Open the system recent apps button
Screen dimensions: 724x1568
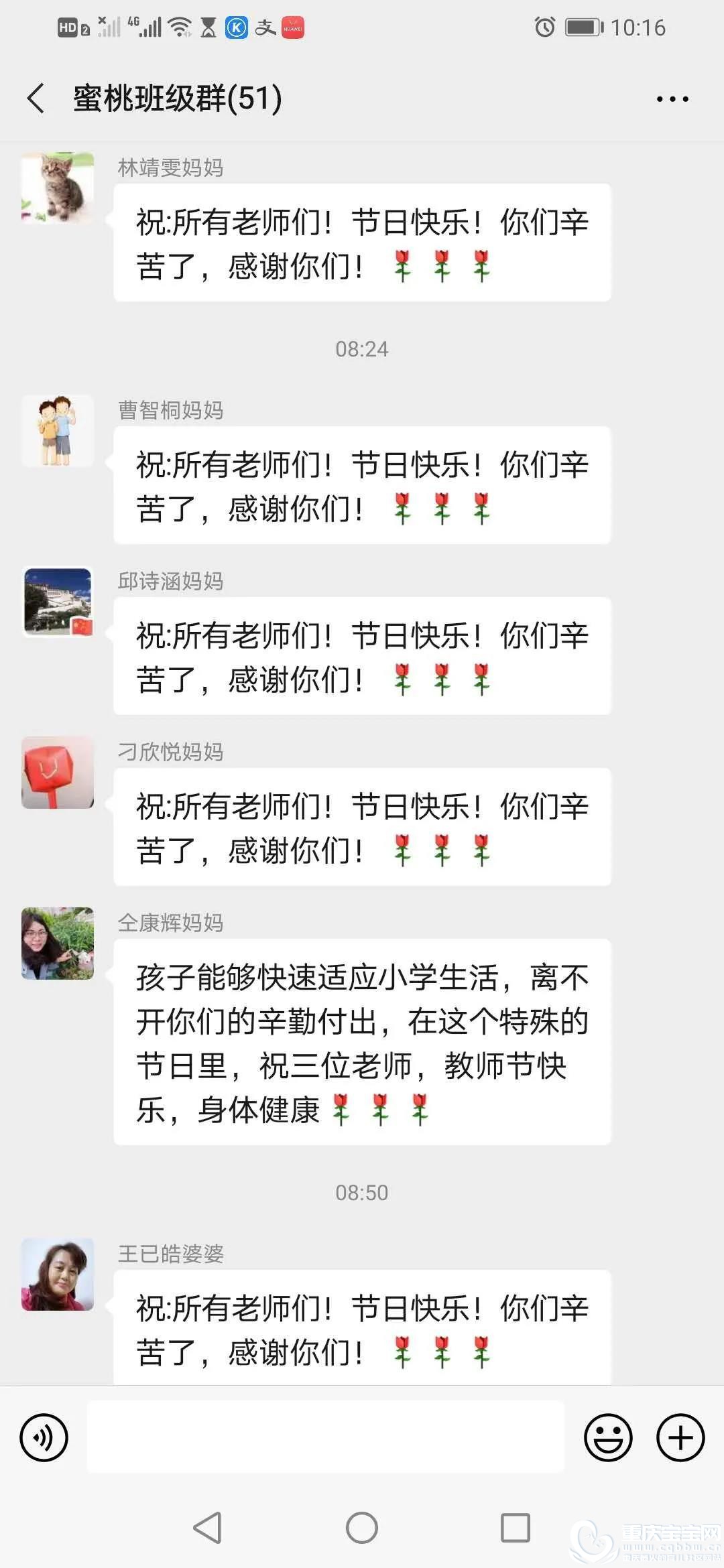[x=516, y=1528]
